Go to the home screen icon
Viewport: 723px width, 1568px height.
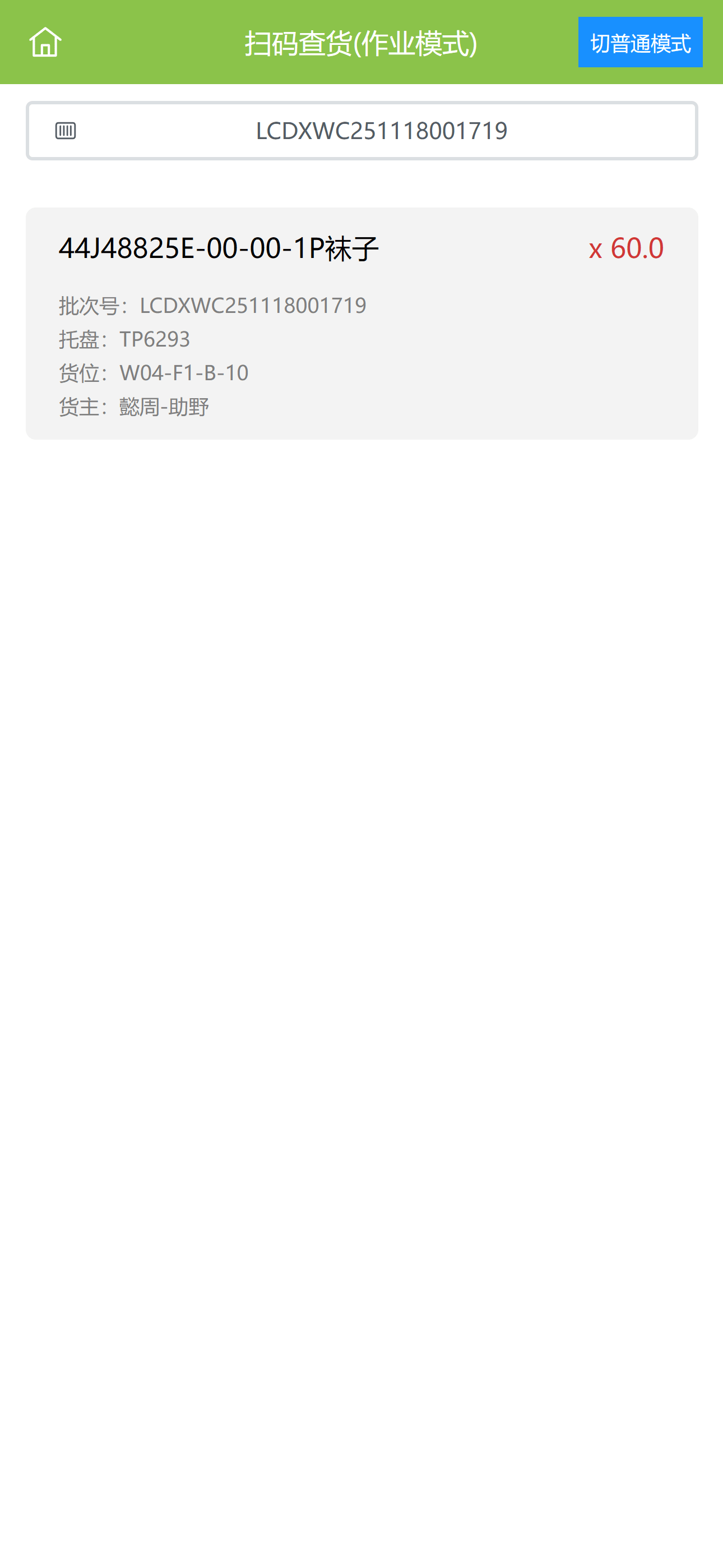[x=45, y=42]
